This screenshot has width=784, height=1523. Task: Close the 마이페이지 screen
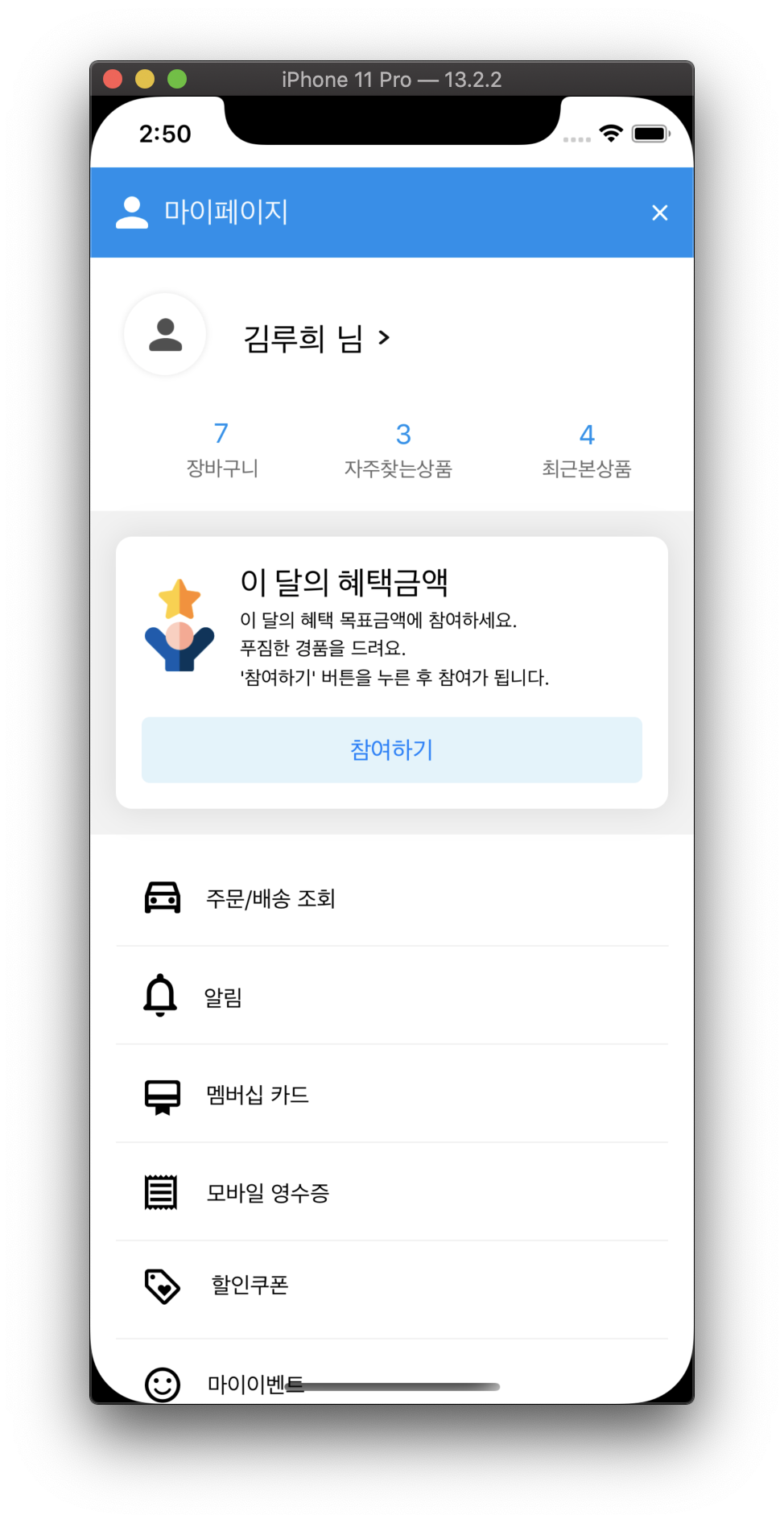pyautogui.click(x=659, y=213)
